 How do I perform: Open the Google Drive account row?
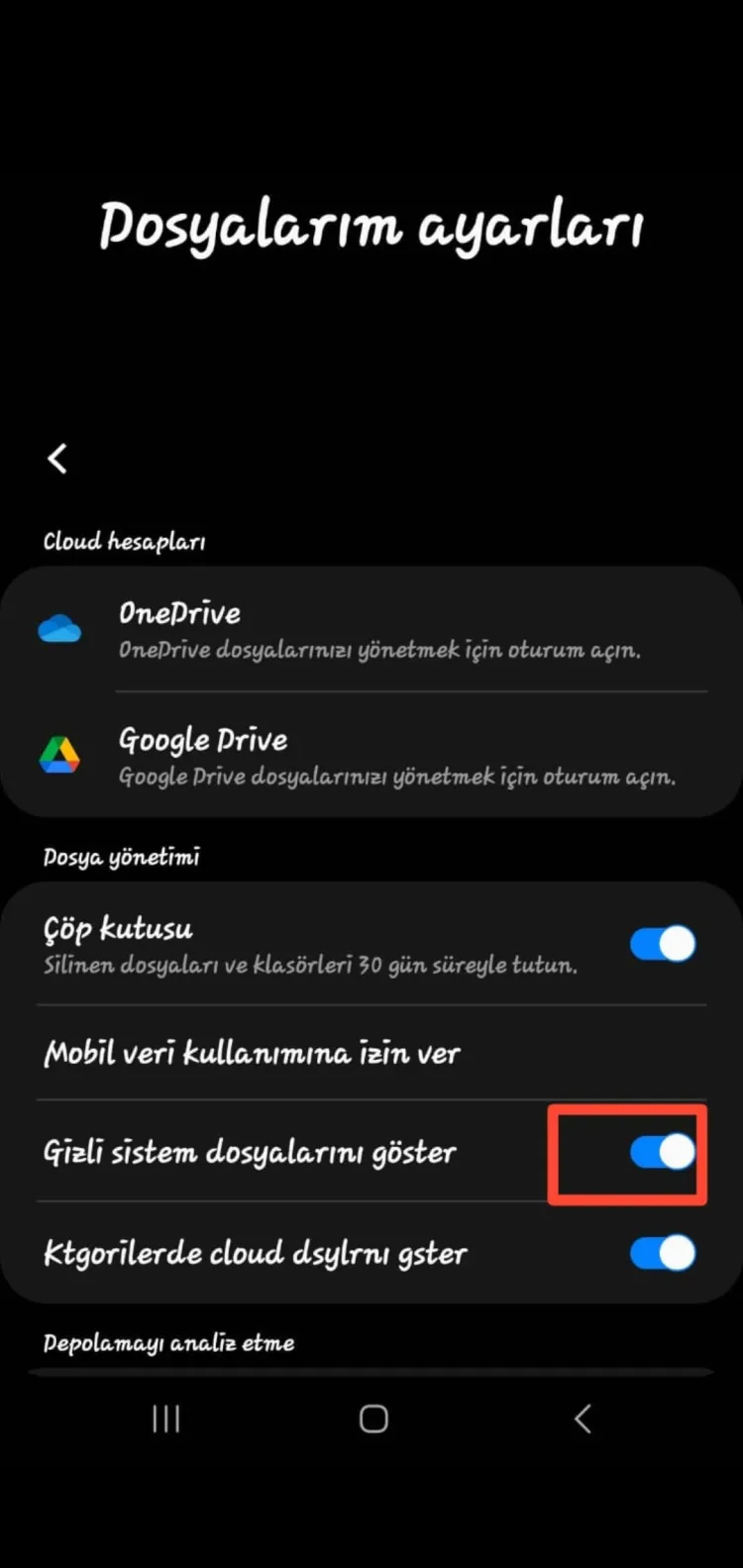tap(371, 756)
